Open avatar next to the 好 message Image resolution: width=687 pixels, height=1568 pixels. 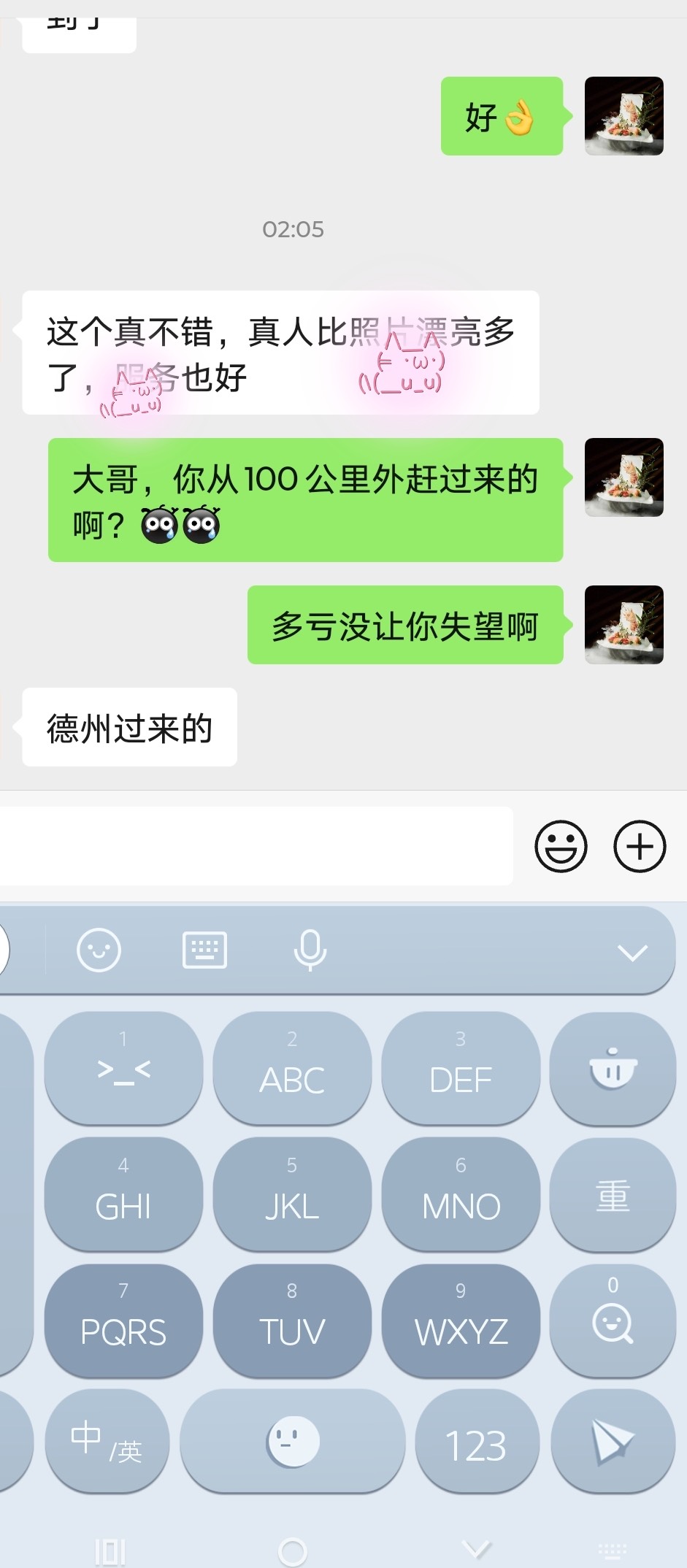(623, 116)
